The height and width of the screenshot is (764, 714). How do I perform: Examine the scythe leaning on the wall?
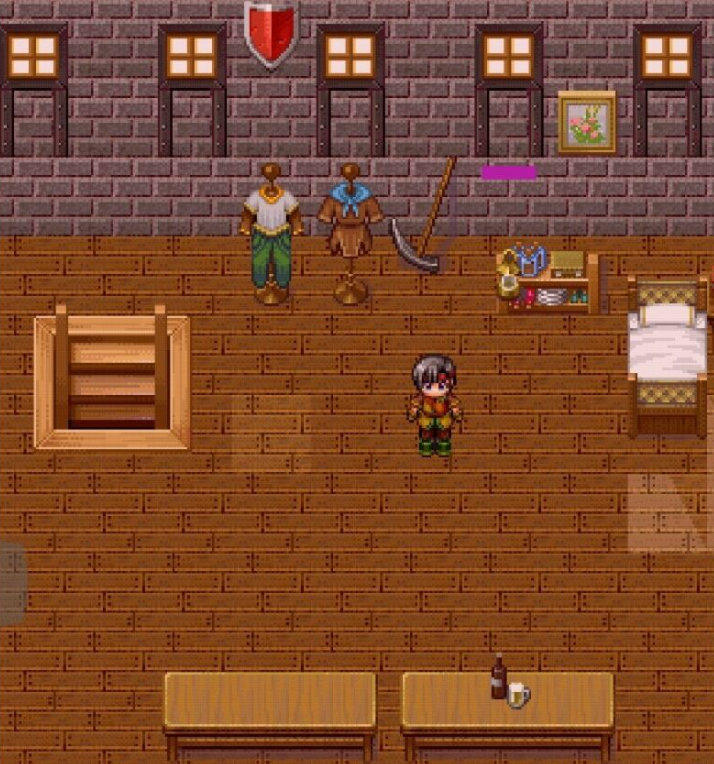coord(426,223)
